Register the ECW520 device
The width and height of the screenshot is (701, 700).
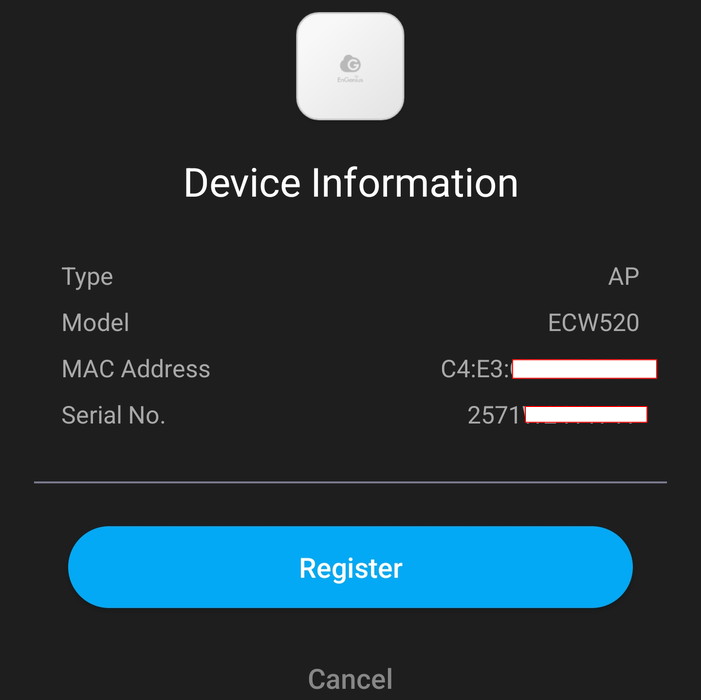350,567
